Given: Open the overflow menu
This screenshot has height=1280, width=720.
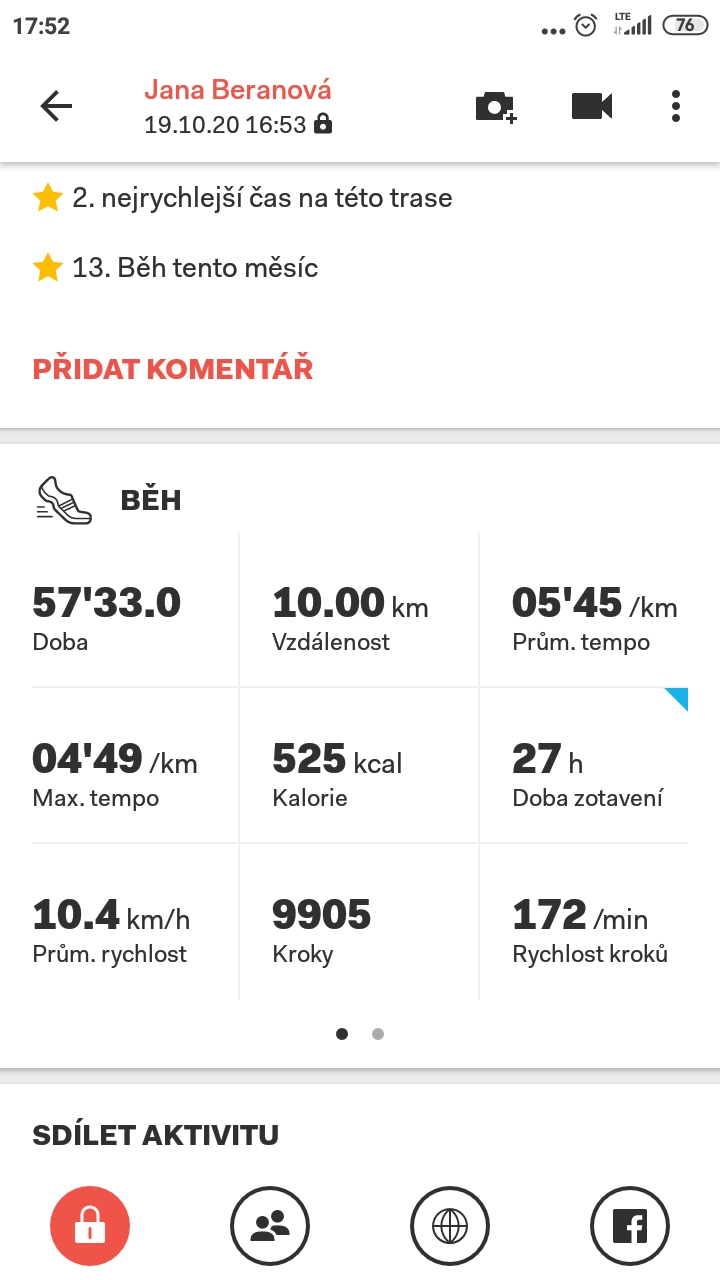Looking at the screenshot, I should coord(676,106).
